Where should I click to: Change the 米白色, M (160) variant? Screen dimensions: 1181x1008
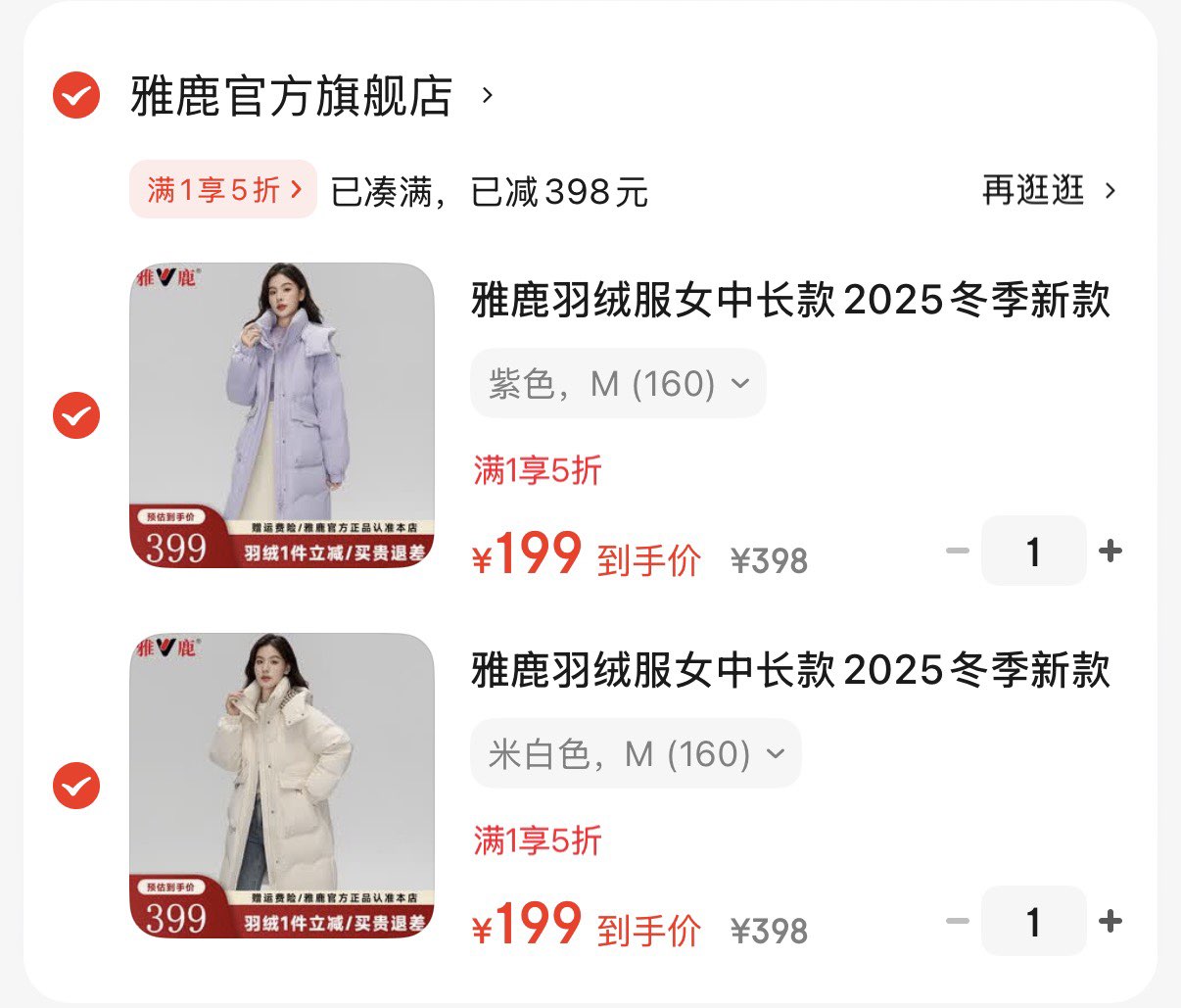pos(636,754)
